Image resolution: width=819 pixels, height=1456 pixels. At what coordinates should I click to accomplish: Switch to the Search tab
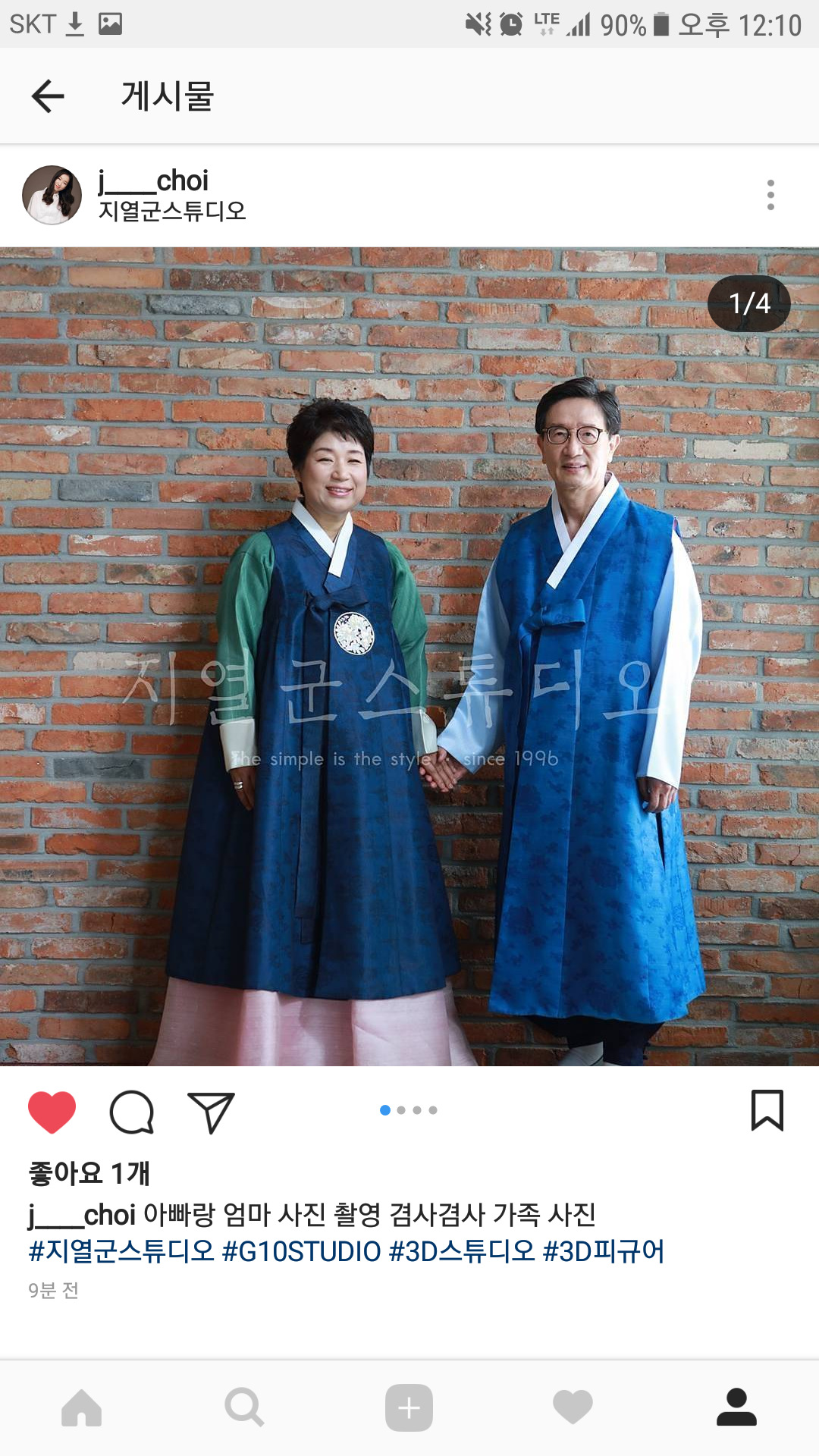[x=245, y=1408]
